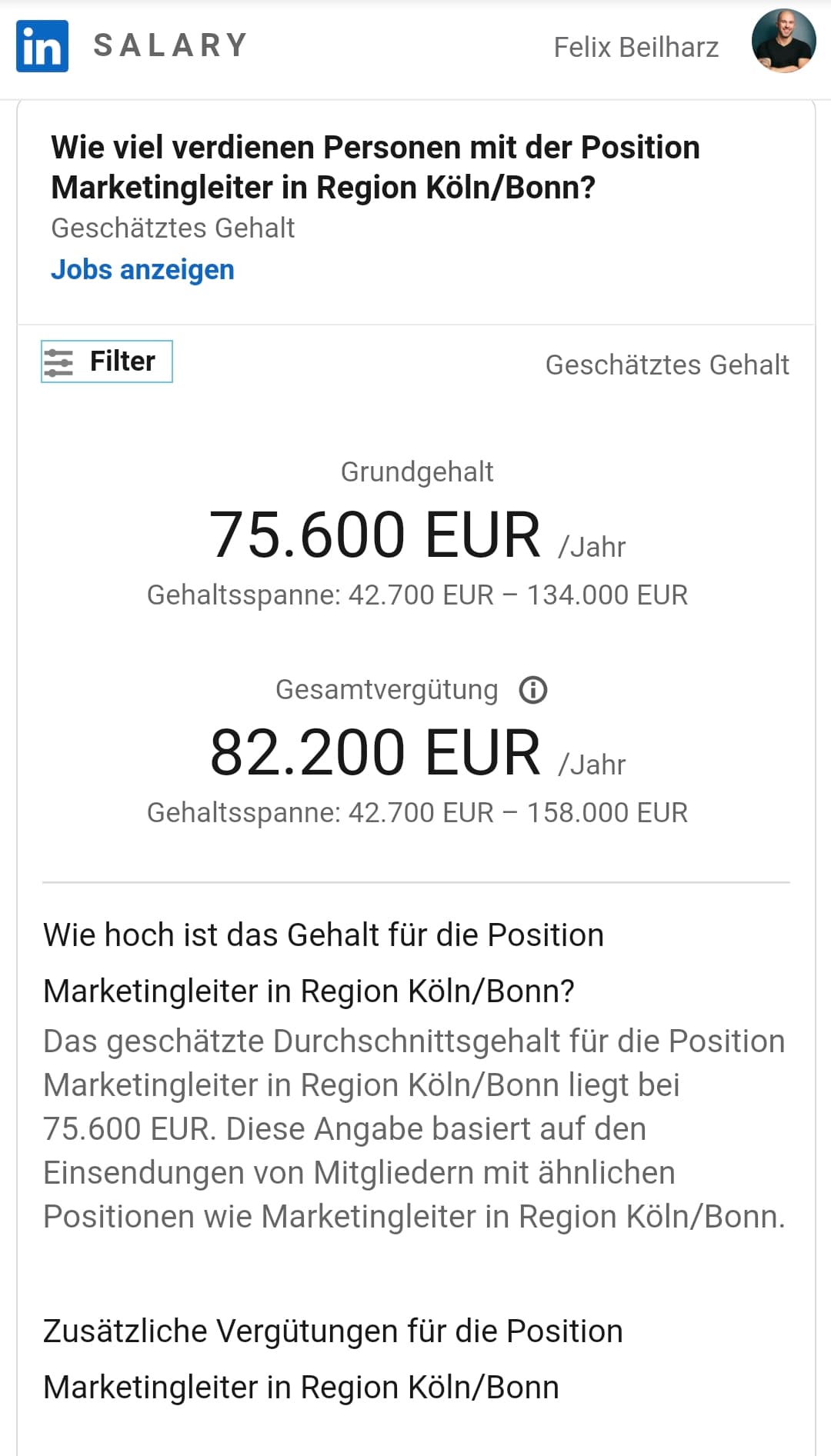831x1456 pixels.
Task: Show info about Gesamtvergütung
Action: pyautogui.click(x=533, y=690)
